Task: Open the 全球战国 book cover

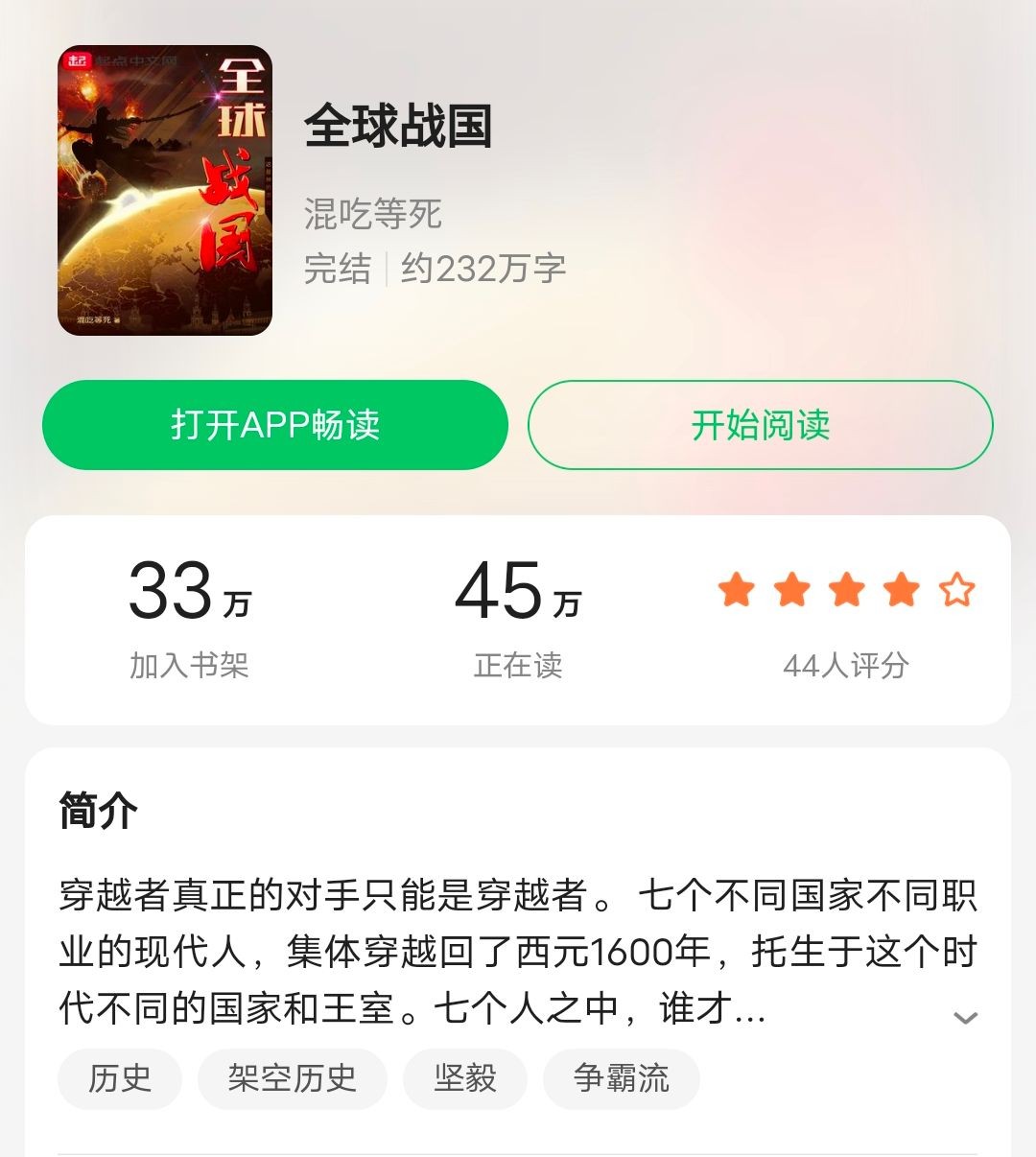Action: [x=165, y=191]
